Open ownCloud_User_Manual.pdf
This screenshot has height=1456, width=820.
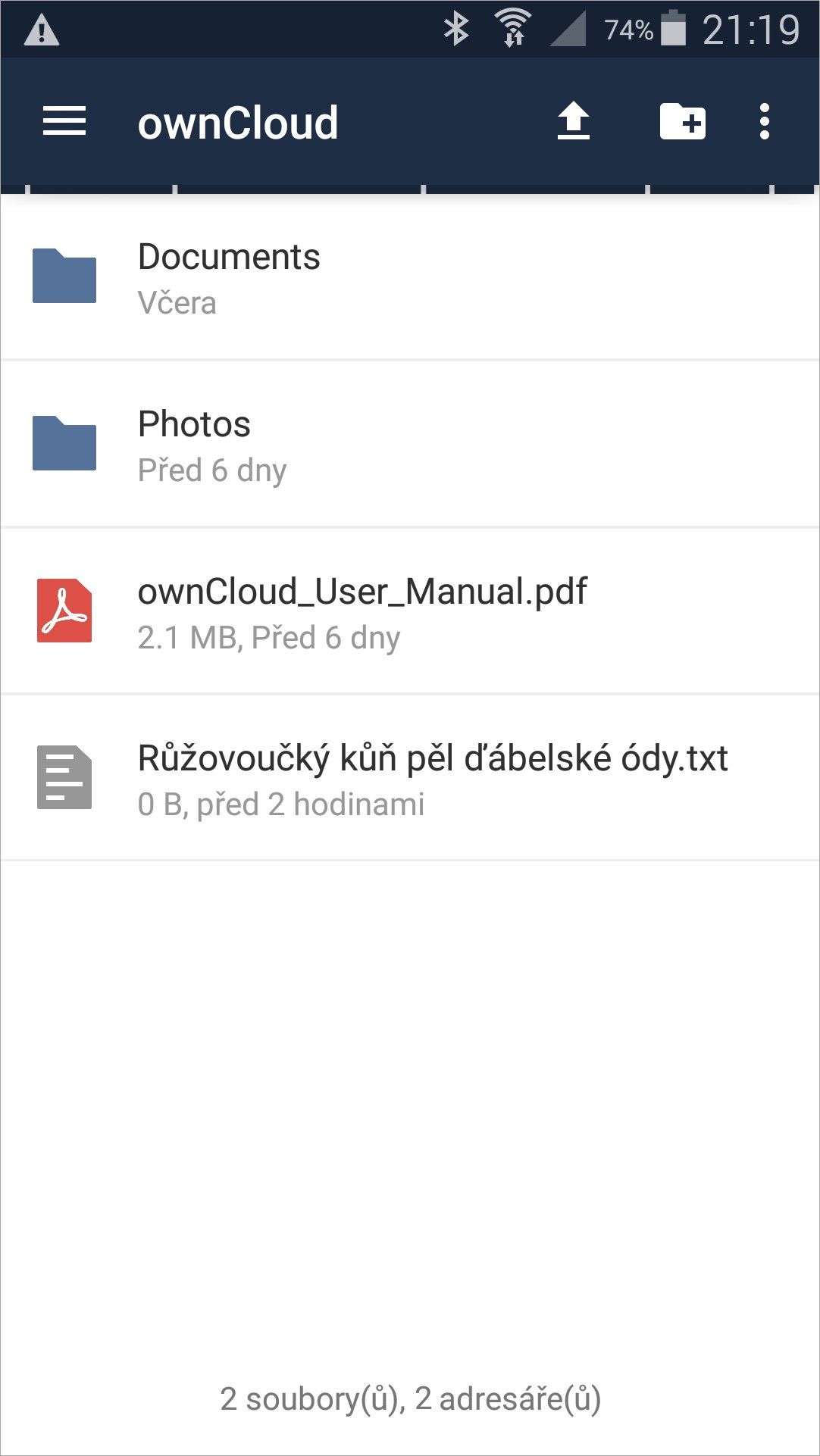tap(410, 611)
